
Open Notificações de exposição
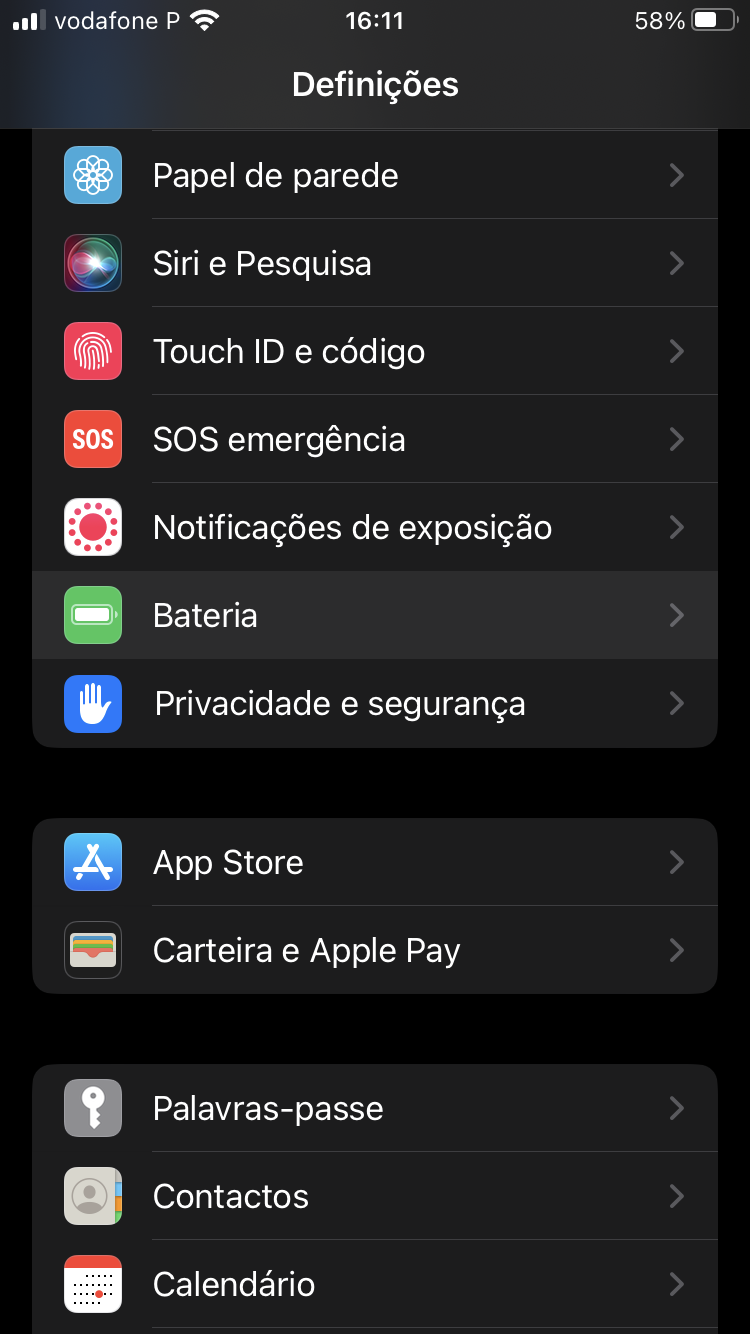point(375,528)
